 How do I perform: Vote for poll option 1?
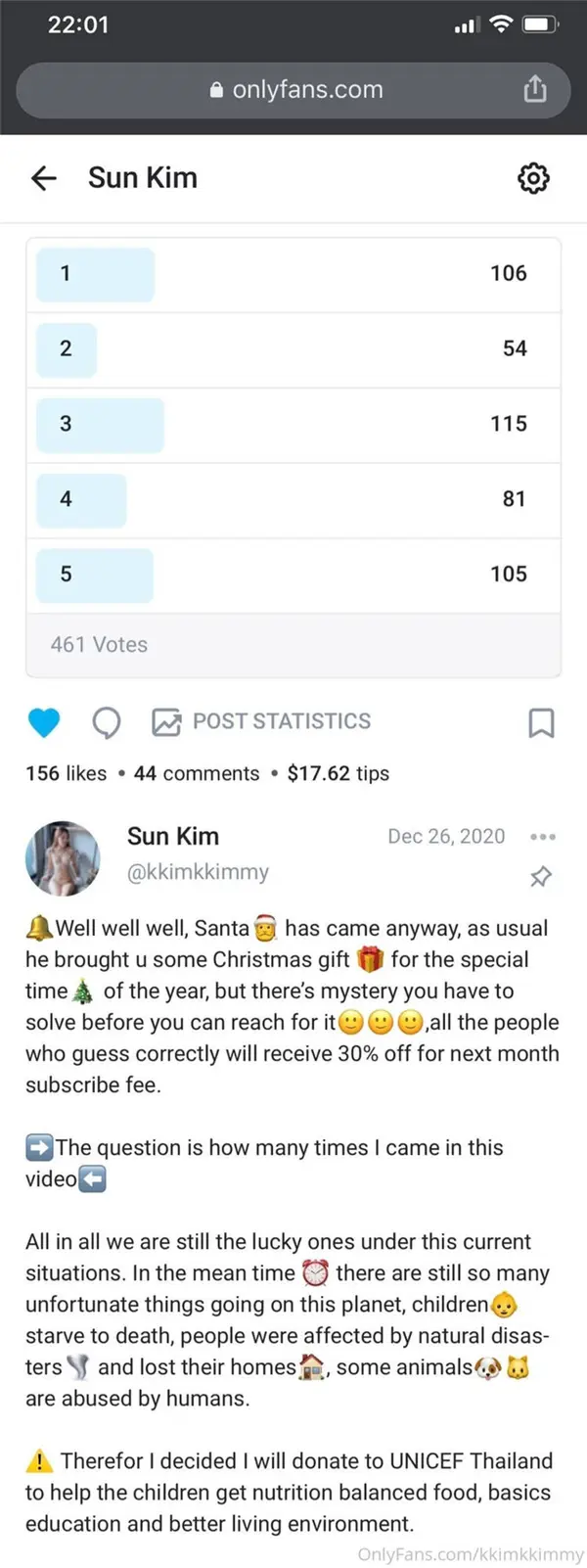point(293,274)
